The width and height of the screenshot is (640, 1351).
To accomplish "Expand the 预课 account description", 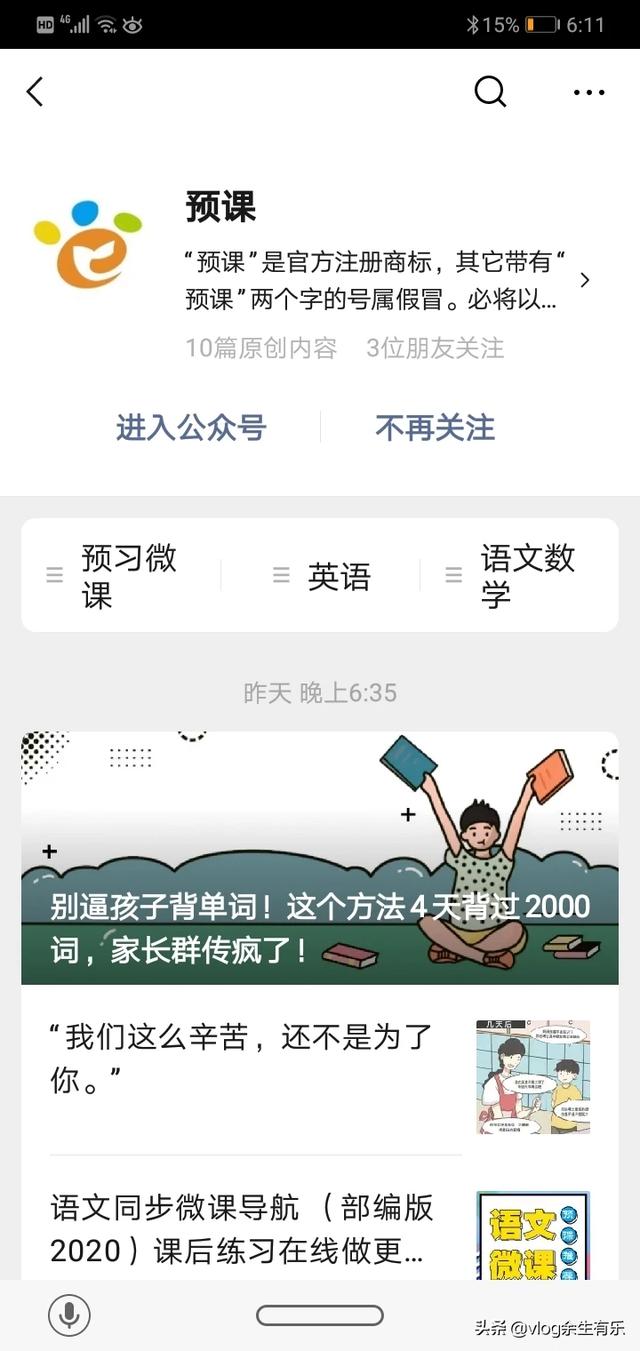I will click(585, 280).
